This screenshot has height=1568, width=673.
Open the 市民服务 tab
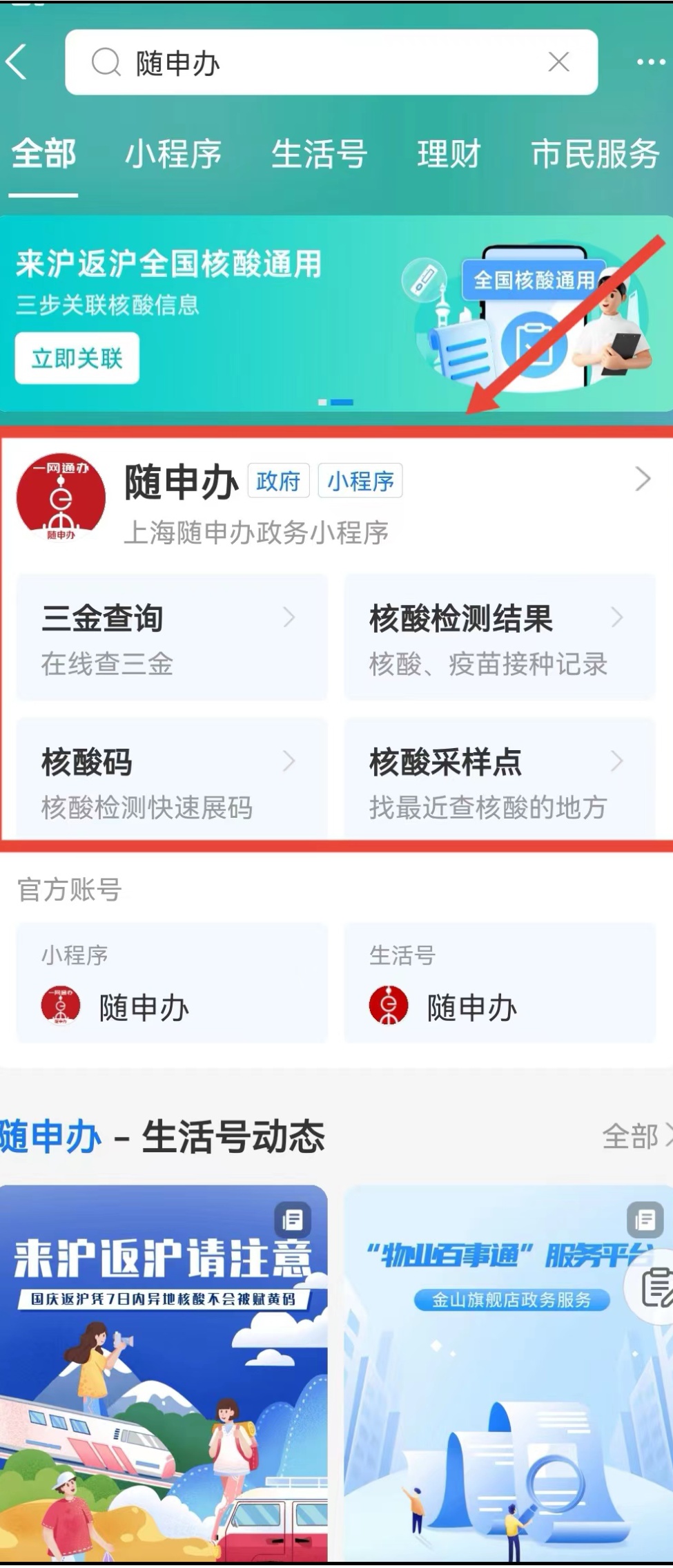coord(595,153)
